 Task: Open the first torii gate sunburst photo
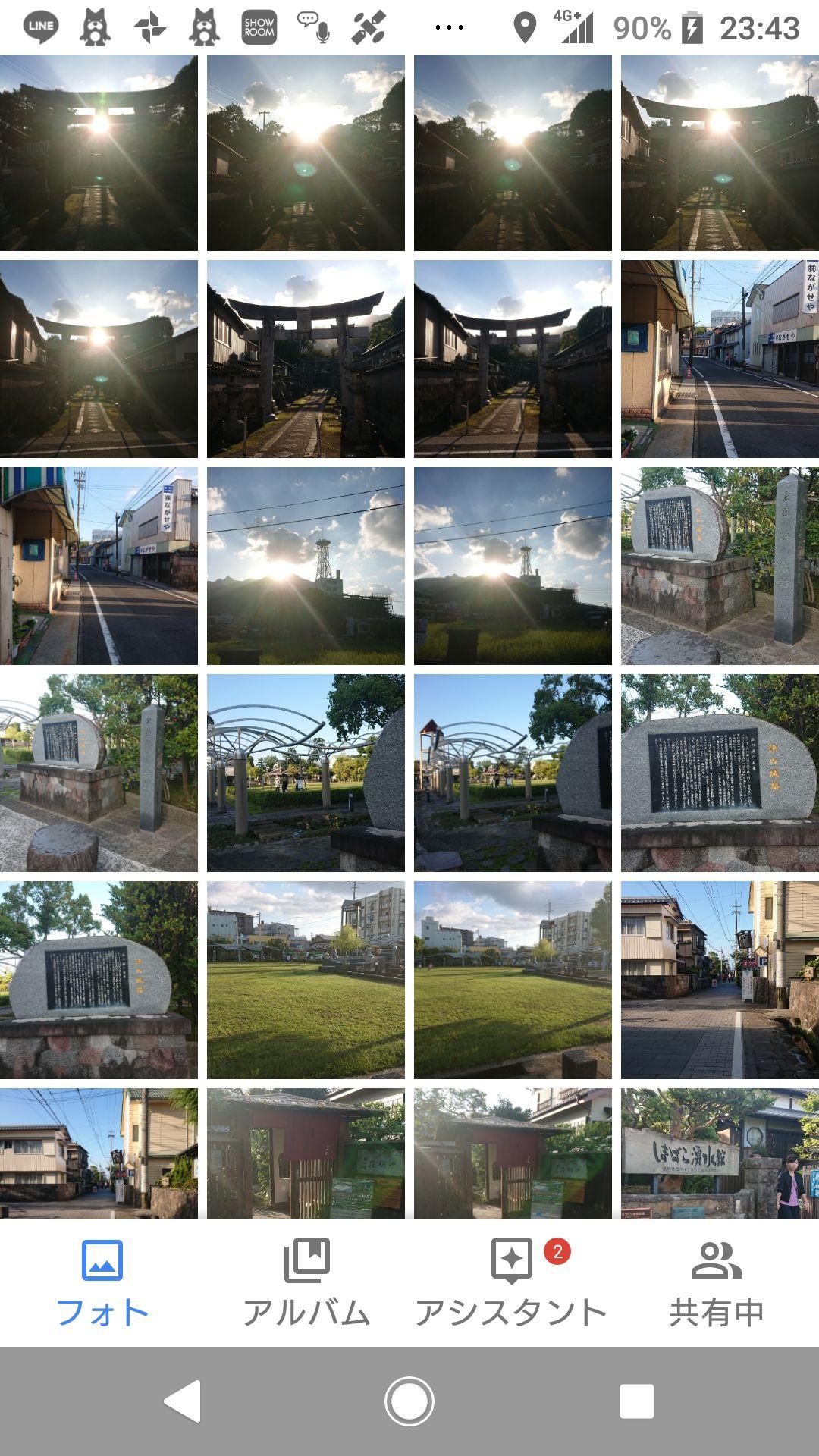[99, 152]
